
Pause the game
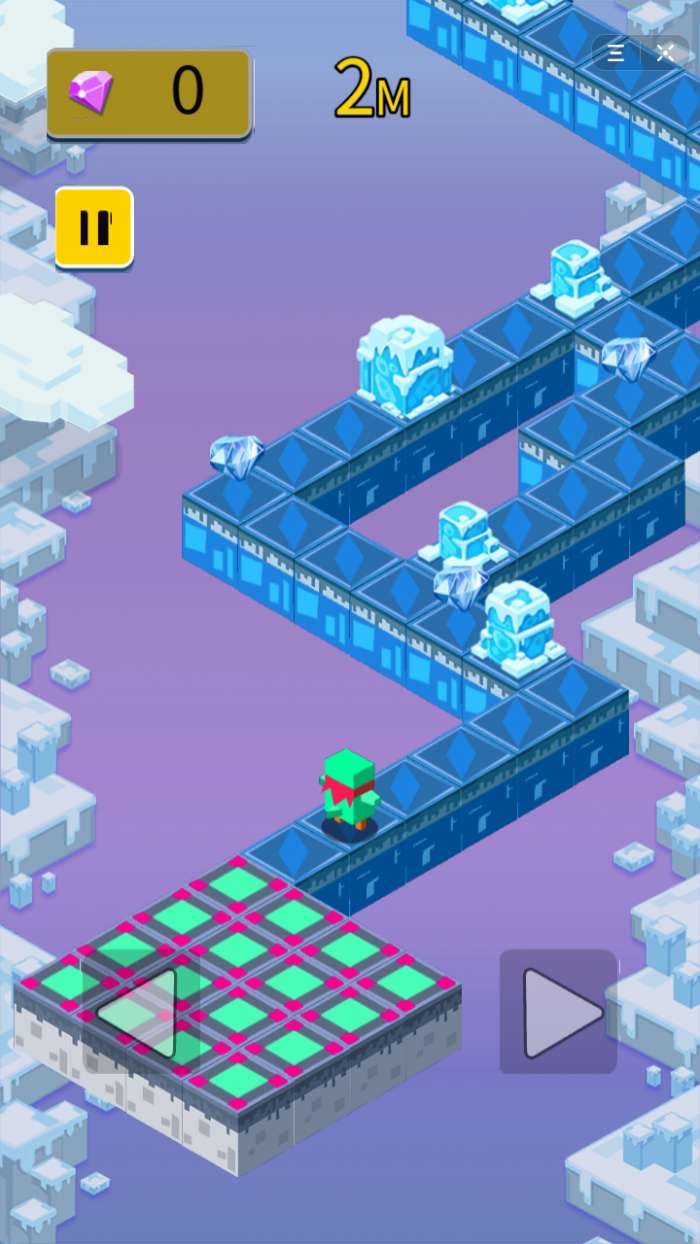[x=94, y=227]
